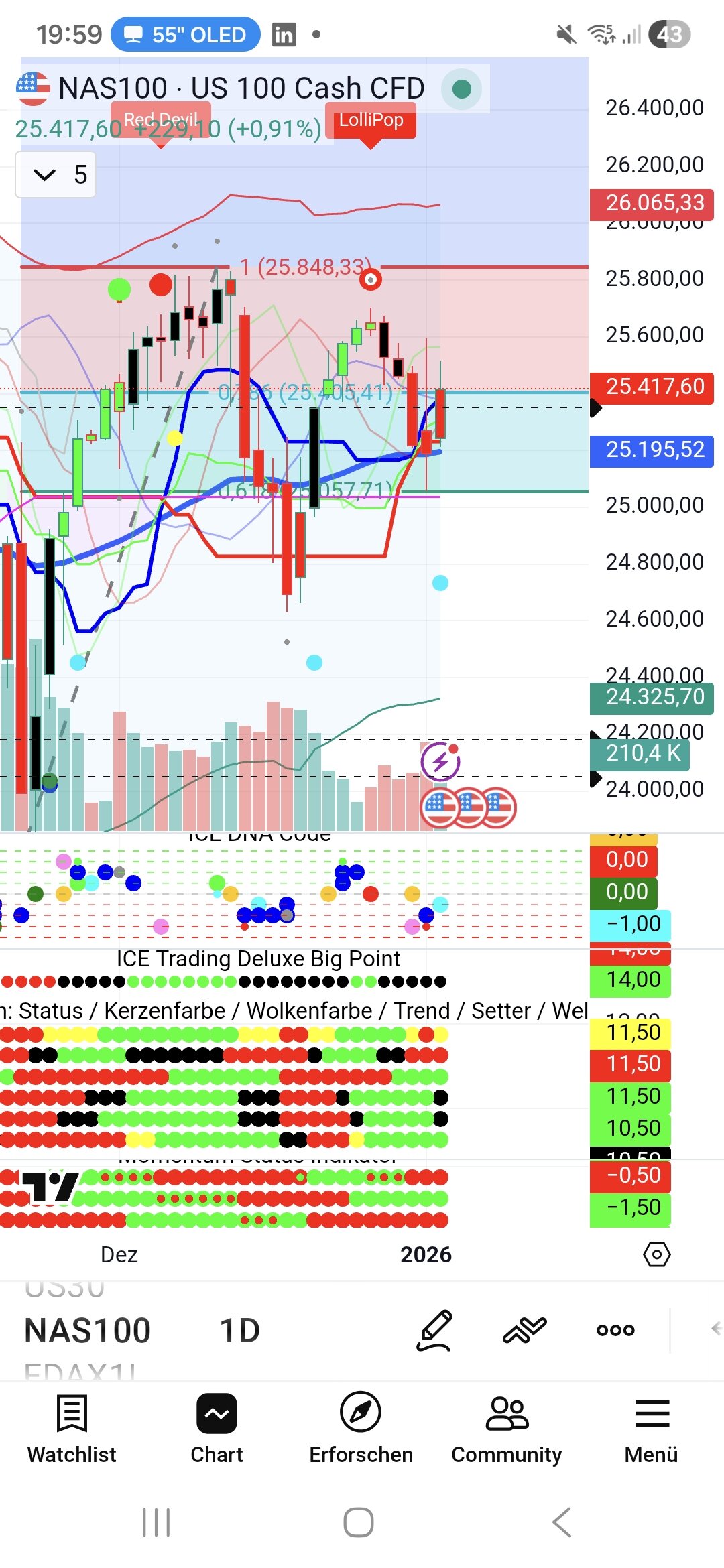Go to the Community tab
Screen dimensions: 724x1568
tap(507, 1429)
